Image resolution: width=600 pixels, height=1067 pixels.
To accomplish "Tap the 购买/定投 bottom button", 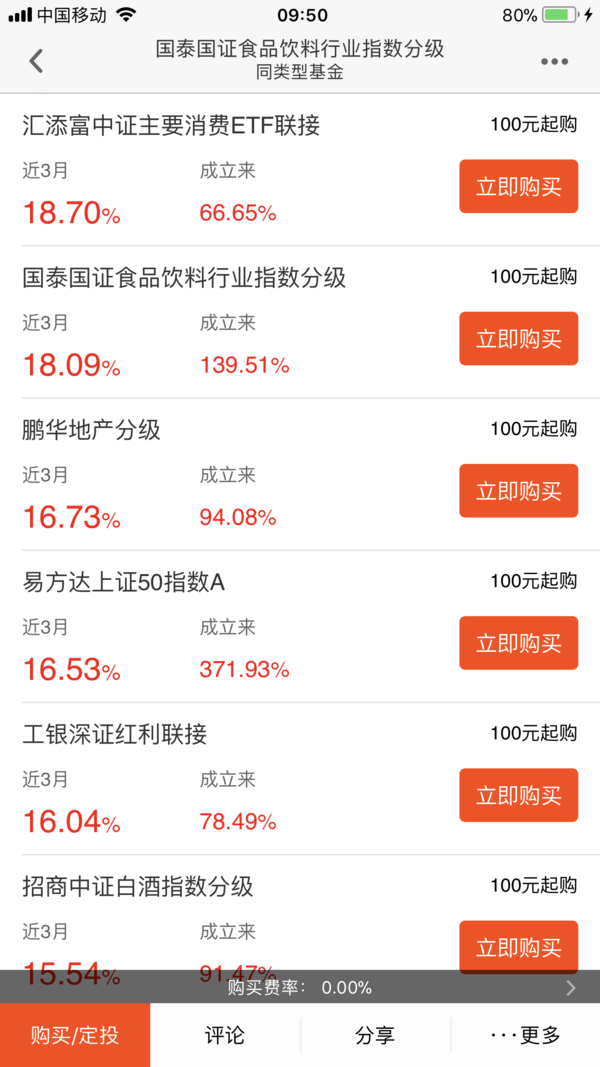I will click(x=75, y=1036).
